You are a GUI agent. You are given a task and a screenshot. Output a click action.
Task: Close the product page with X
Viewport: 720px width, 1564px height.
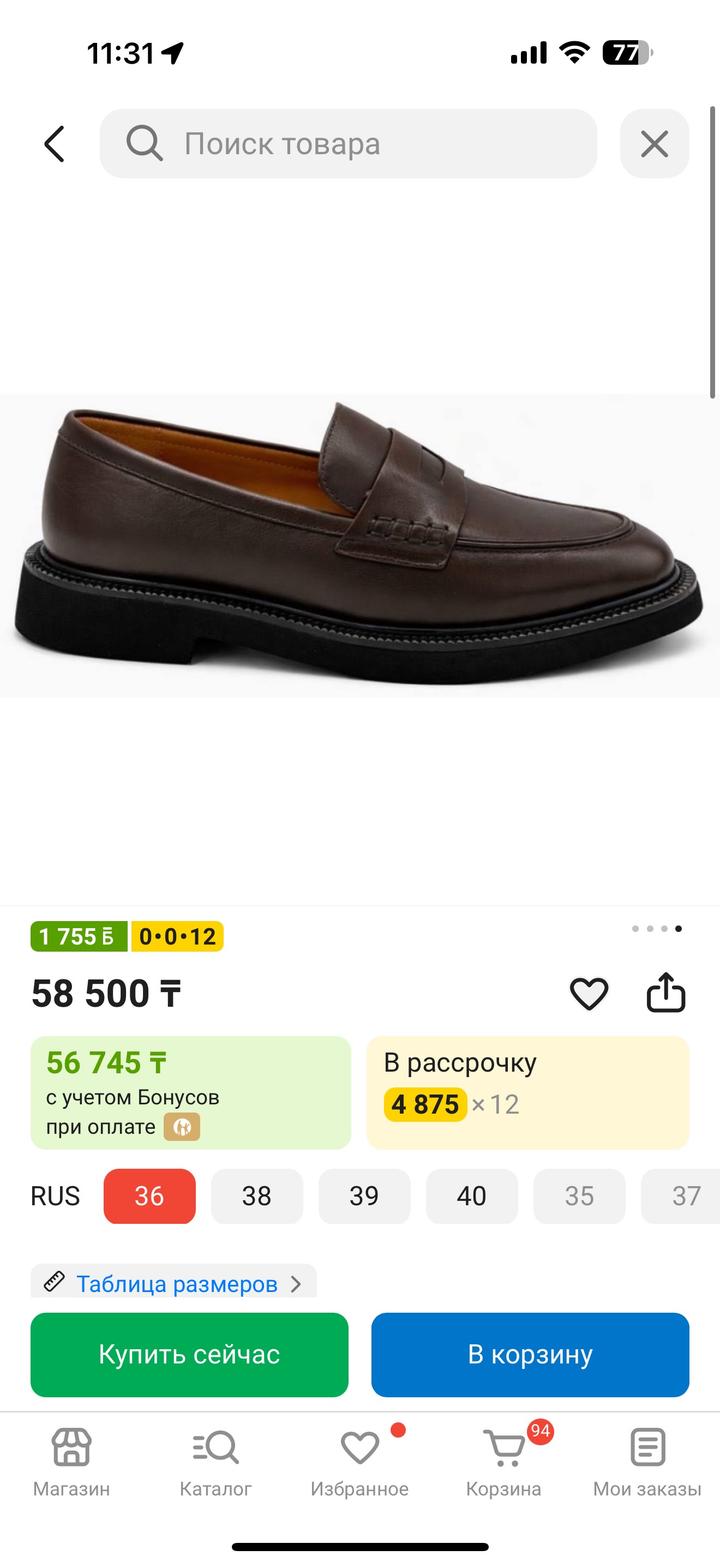(654, 144)
